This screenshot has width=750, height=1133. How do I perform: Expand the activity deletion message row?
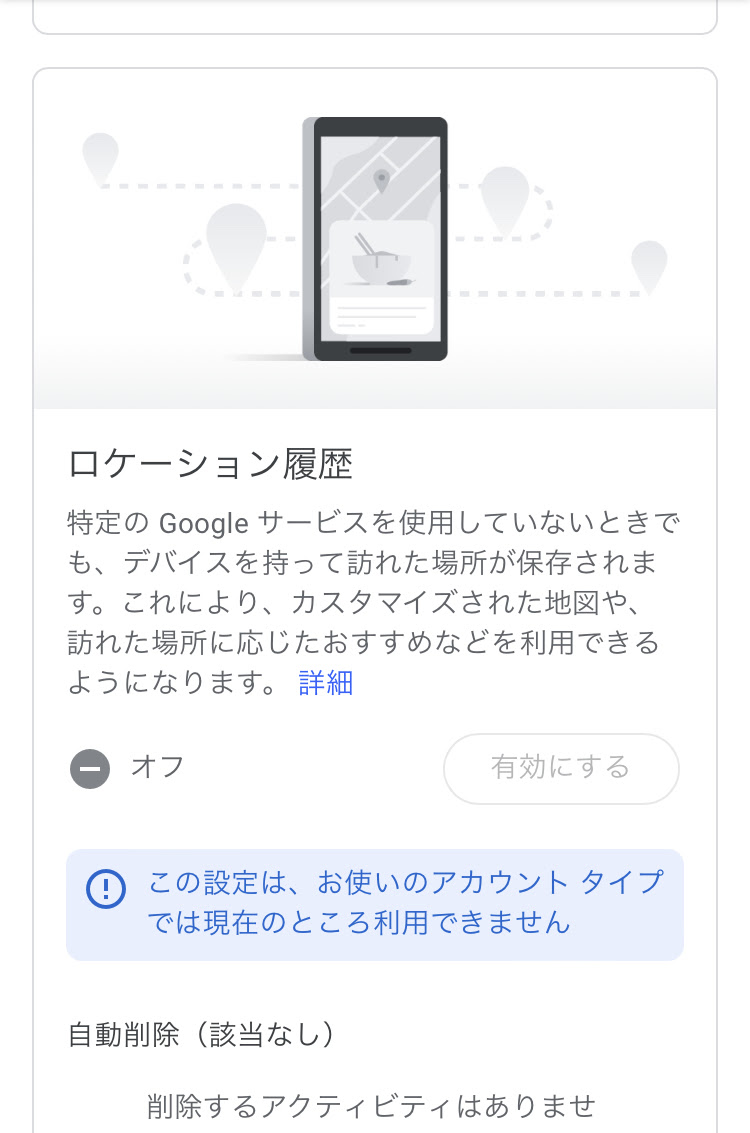click(375, 1107)
